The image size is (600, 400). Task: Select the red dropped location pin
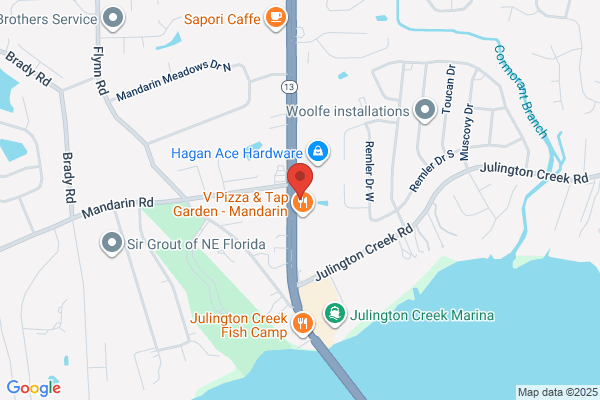[300, 180]
